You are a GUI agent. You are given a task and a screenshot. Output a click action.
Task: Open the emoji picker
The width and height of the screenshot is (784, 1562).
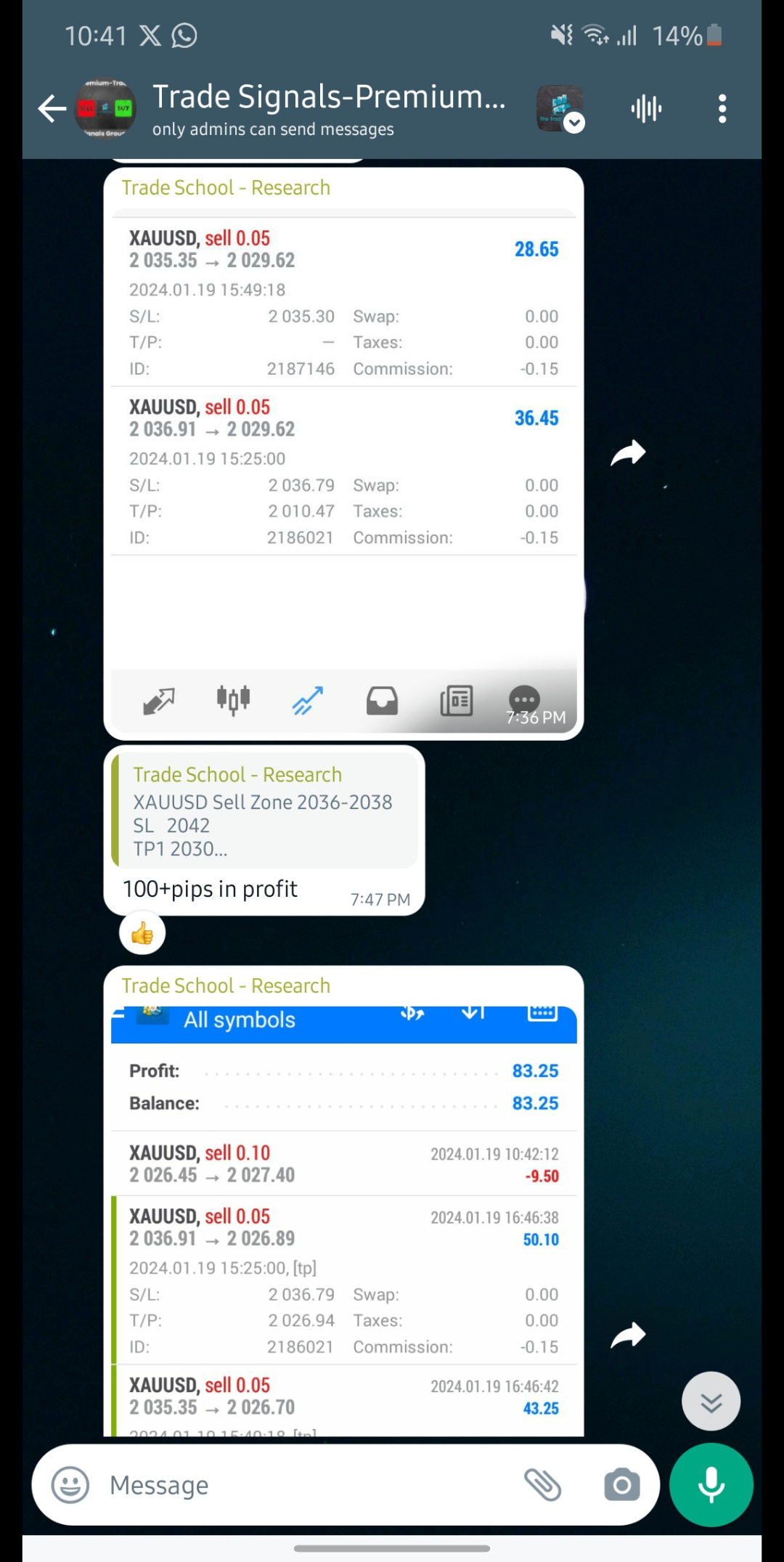(x=70, y=1485)
